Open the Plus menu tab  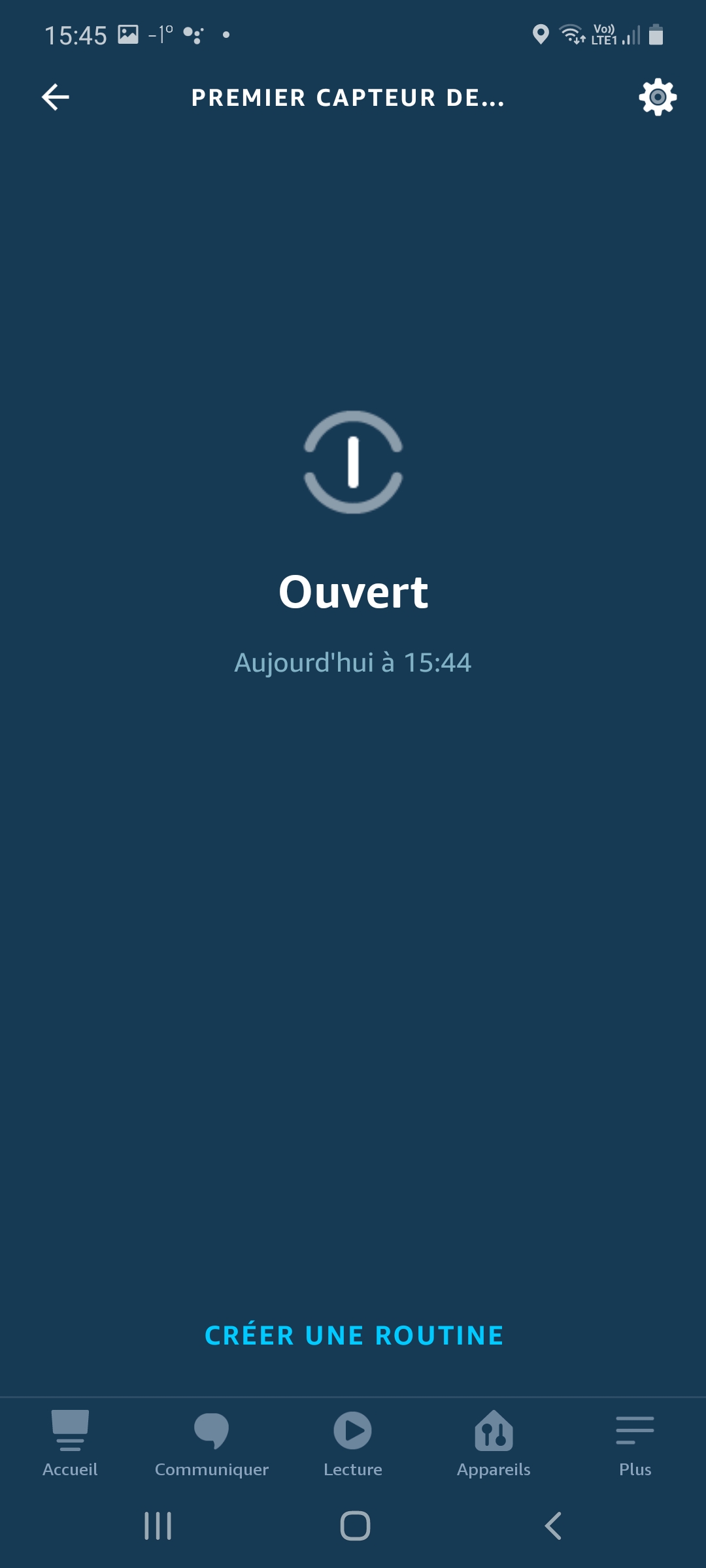tap(635, 1444)
